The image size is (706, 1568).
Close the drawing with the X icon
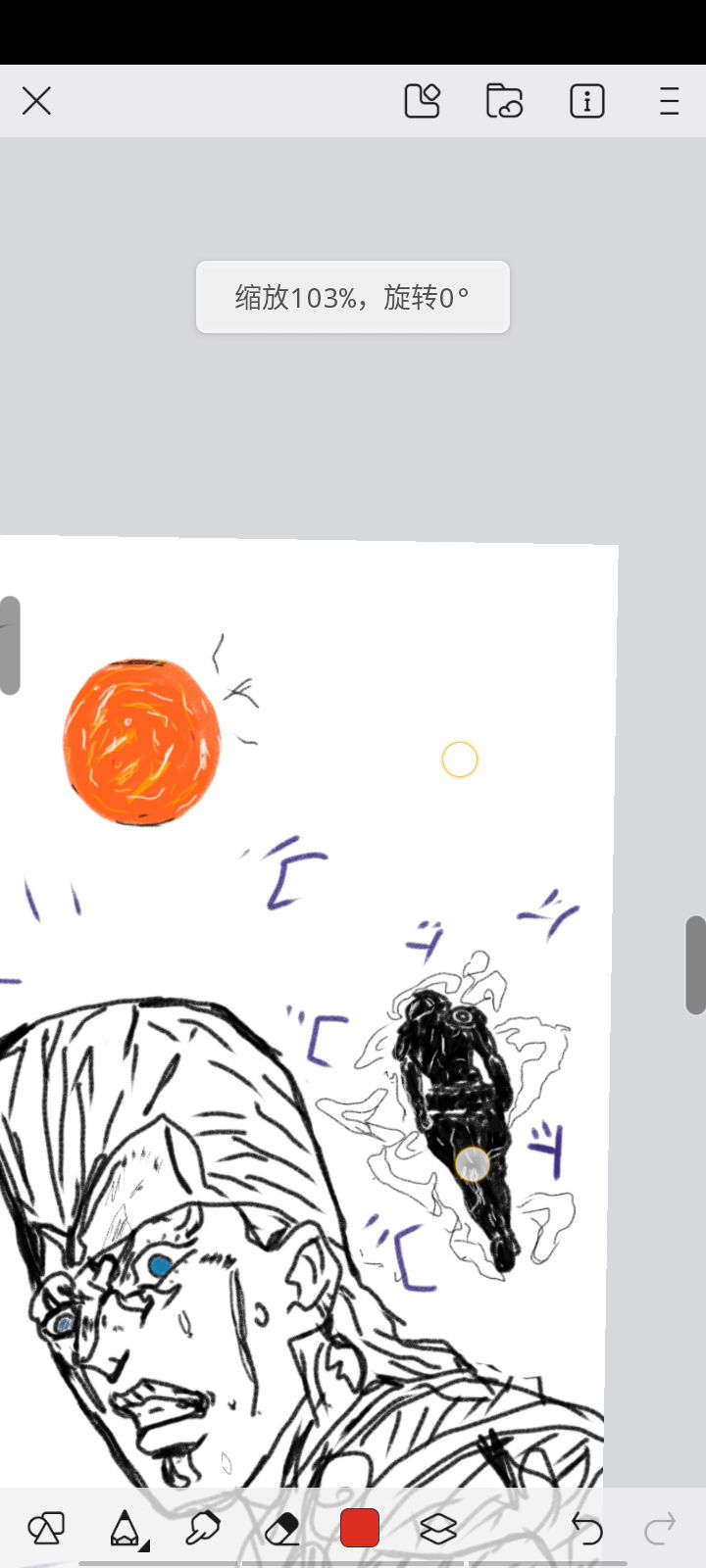coord(36,101)
